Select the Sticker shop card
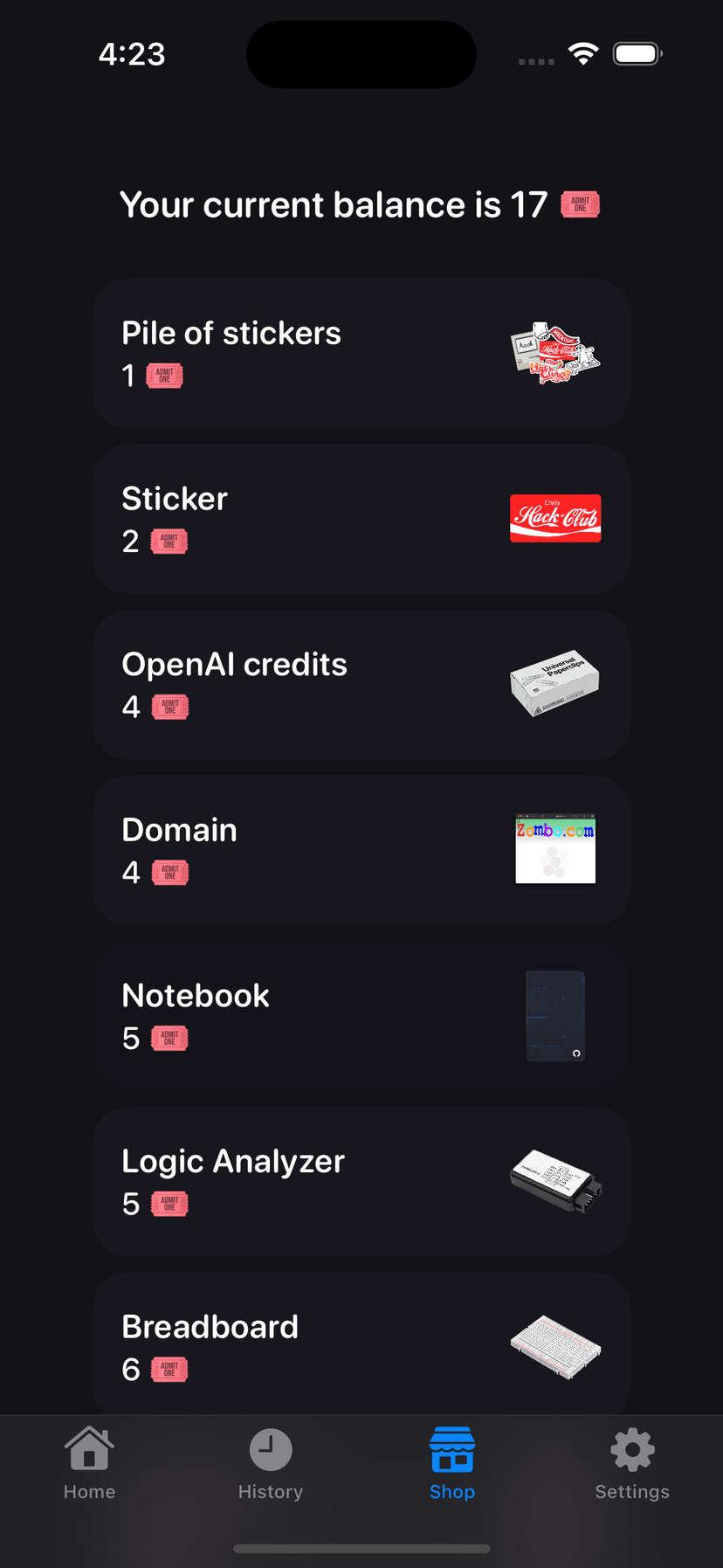This screenshot has width=723, height=1568. [x=361, y=519]
